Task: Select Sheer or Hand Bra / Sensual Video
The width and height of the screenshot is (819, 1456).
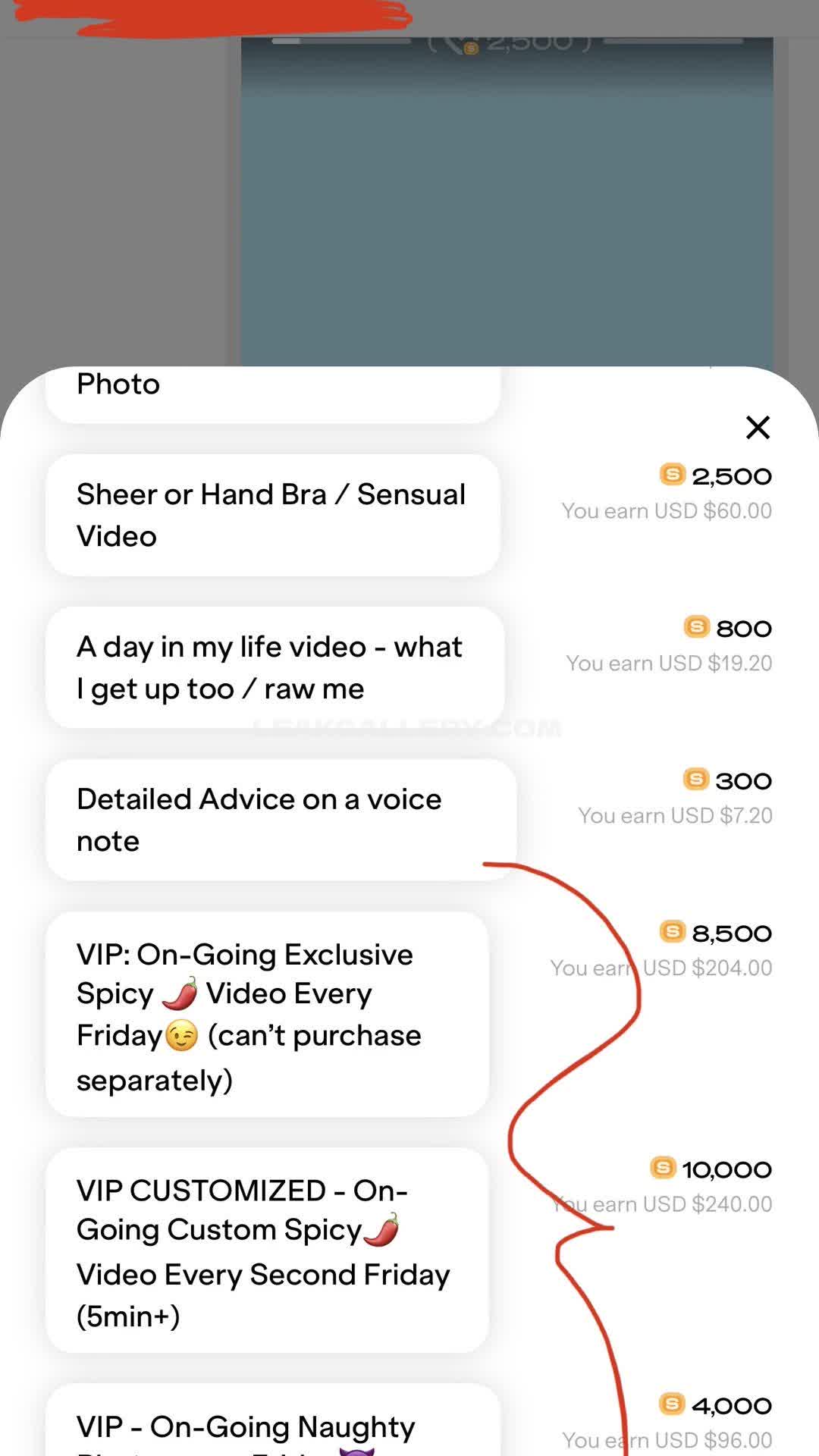Action: tap(272, 516)
